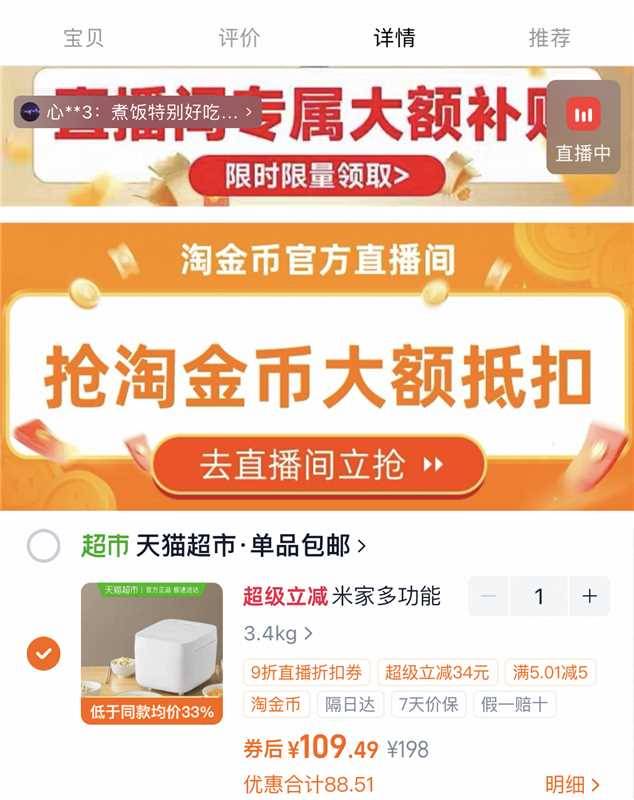Viewport: 634px width, 800px height.
Task: Increase quantity with the plus button
Action: (x=590, y=597)
